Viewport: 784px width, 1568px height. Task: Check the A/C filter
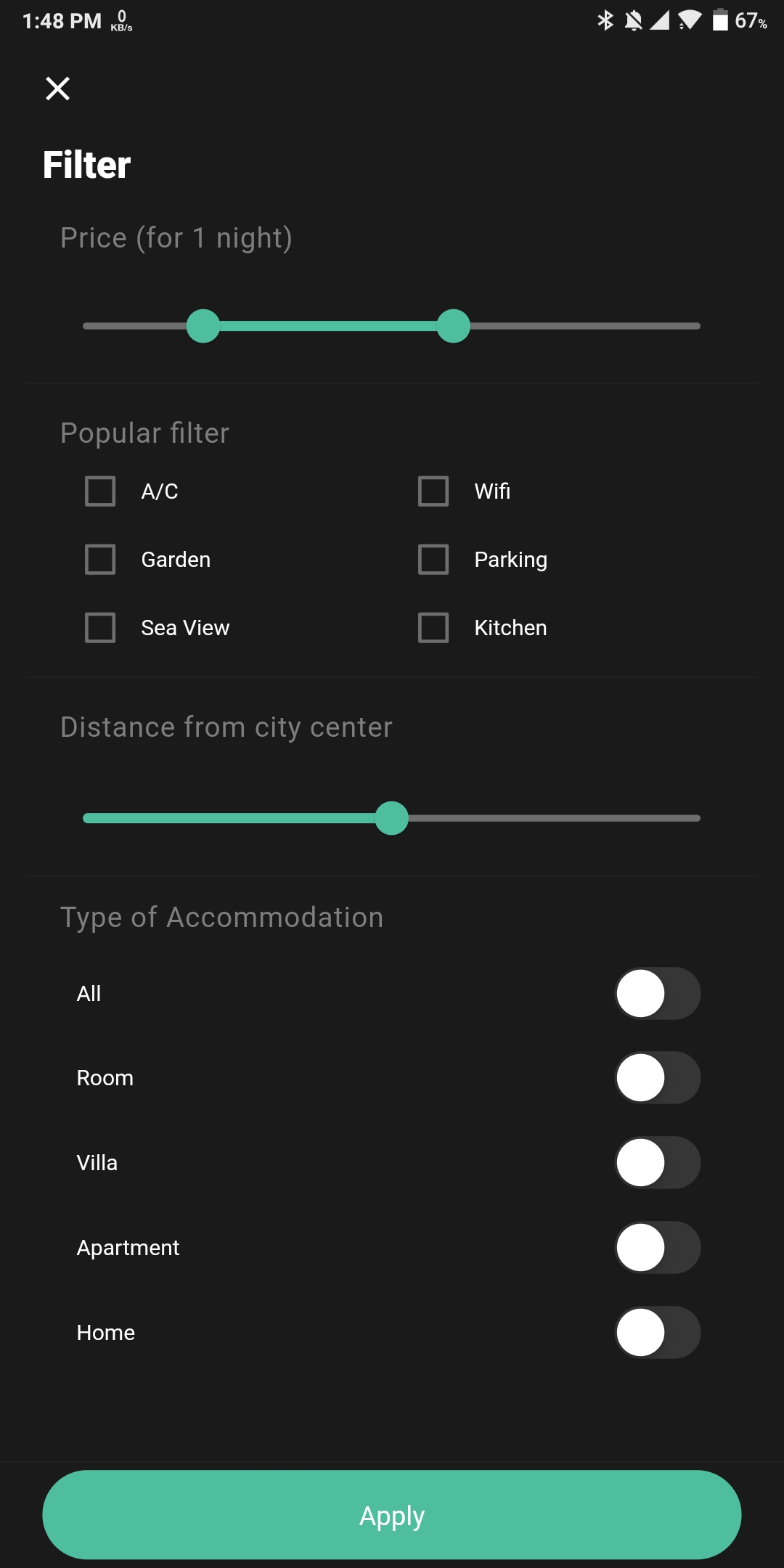[x=100, y=491]
